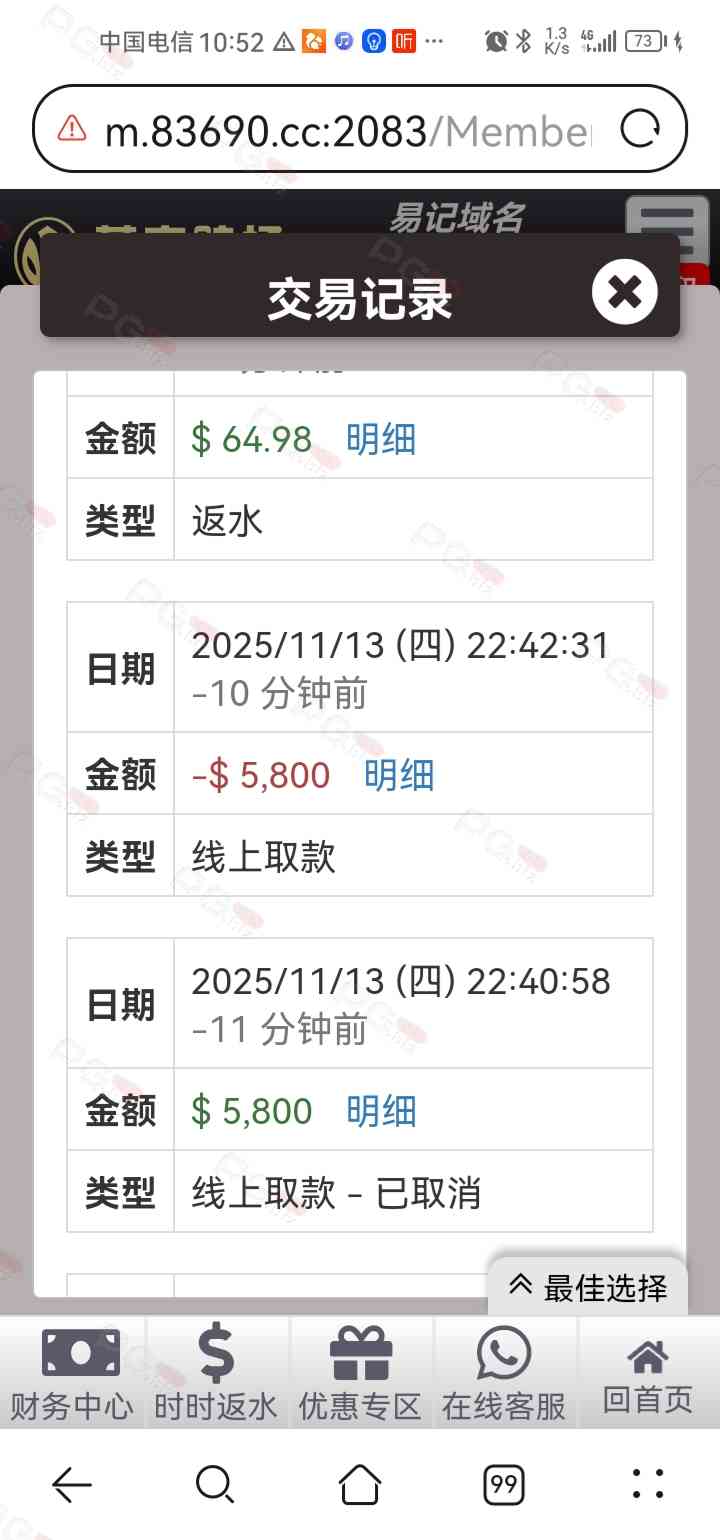Image resolution: width=720 pixels, height=1540 pixels.
Task: Return to 回首页
Action: point(648,1373)
